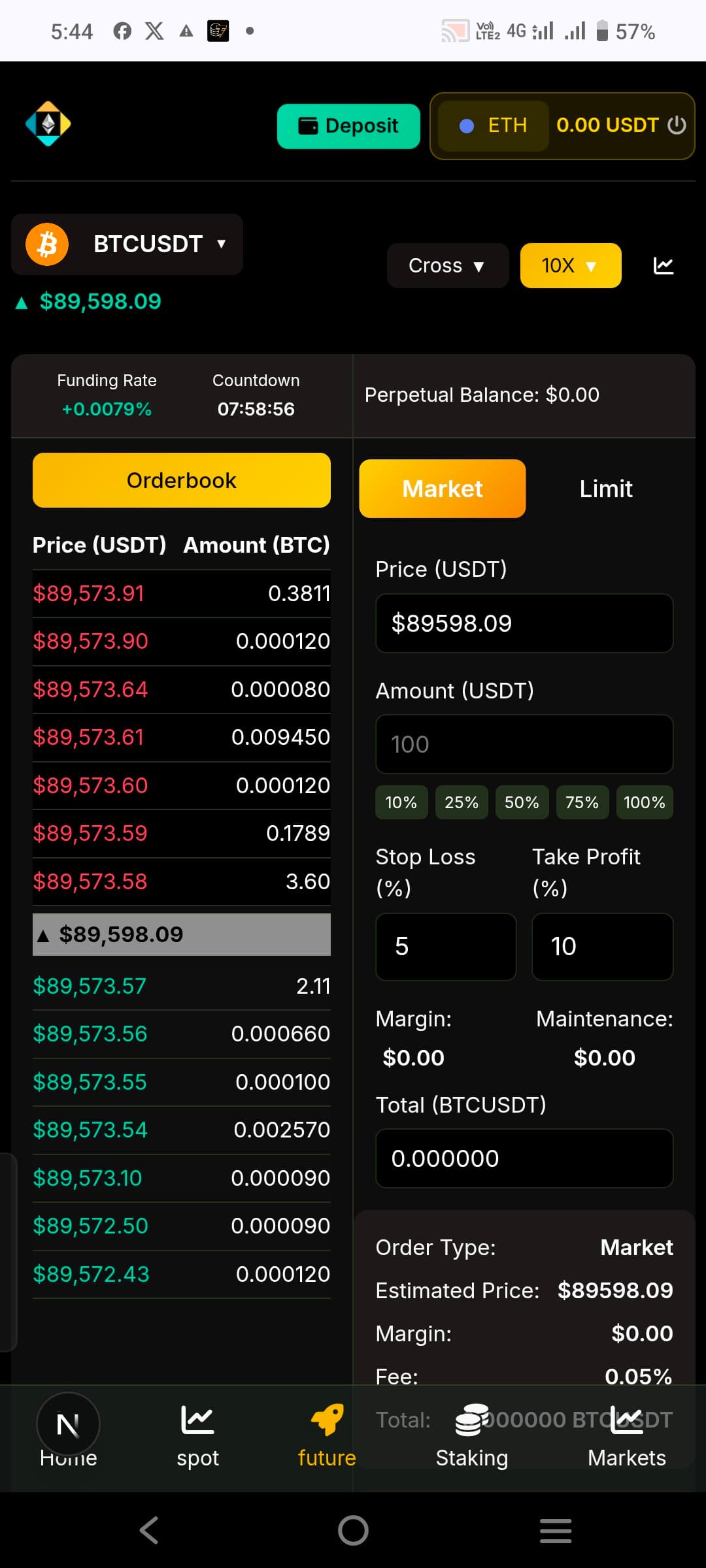This screenshot has width=706, height=1568.
Task: Change the Cross margin mode
Action: tap(447, 266)
